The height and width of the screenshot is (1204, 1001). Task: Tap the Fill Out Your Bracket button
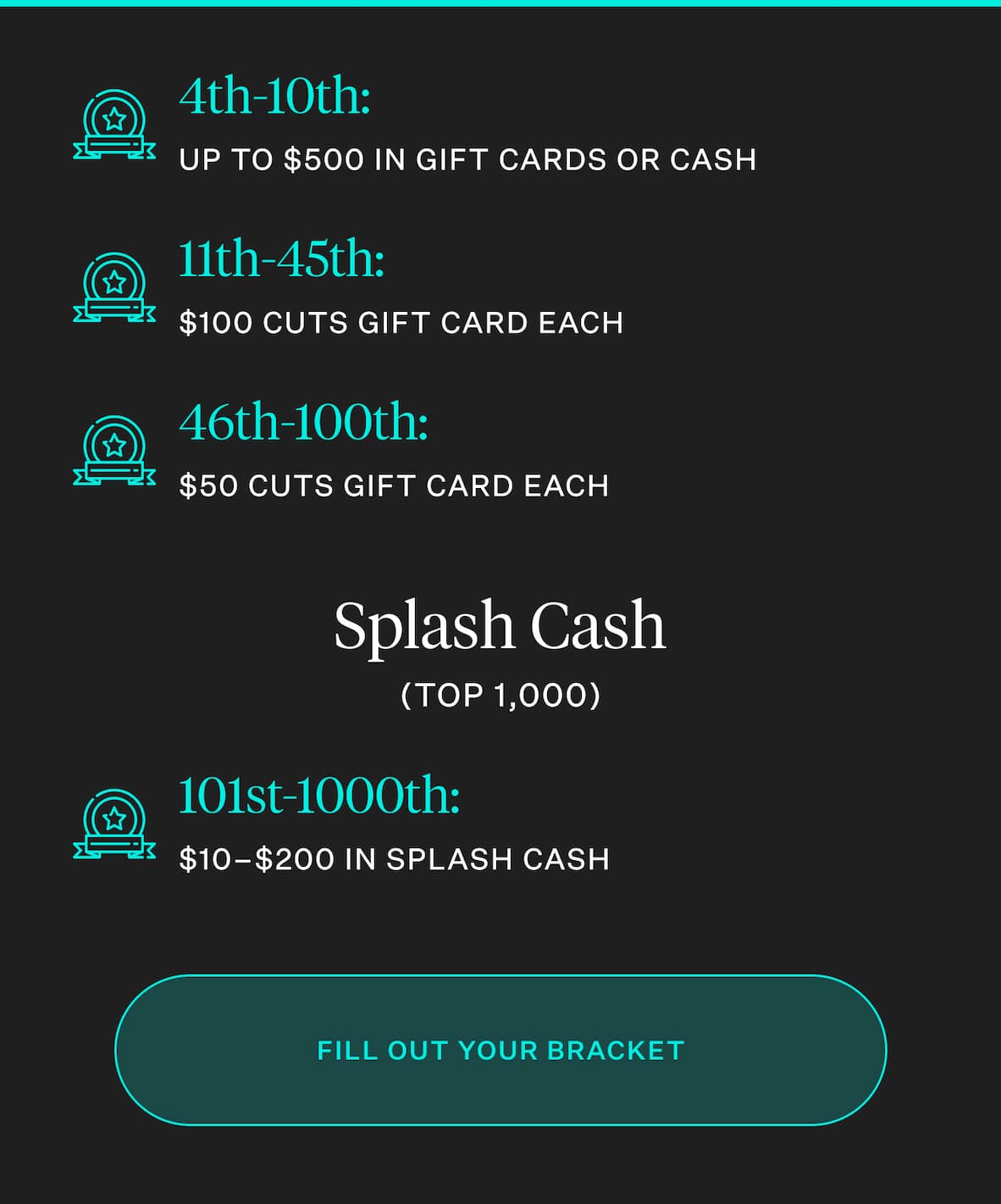pyautogui.click(x=500, y=1050)
